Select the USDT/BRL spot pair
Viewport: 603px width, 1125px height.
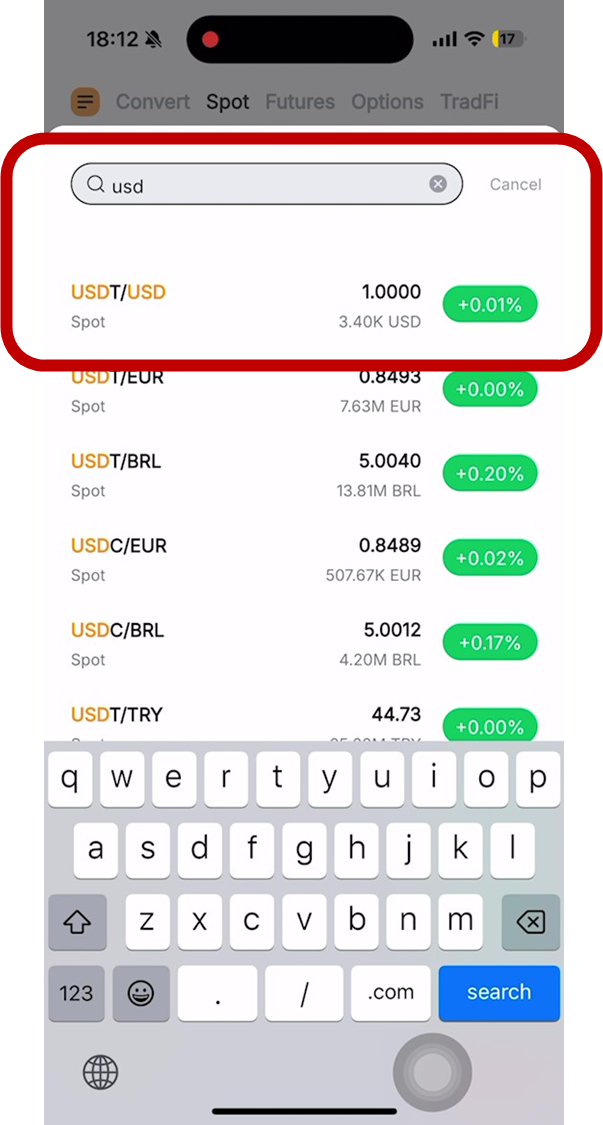(x=304, y=475)
